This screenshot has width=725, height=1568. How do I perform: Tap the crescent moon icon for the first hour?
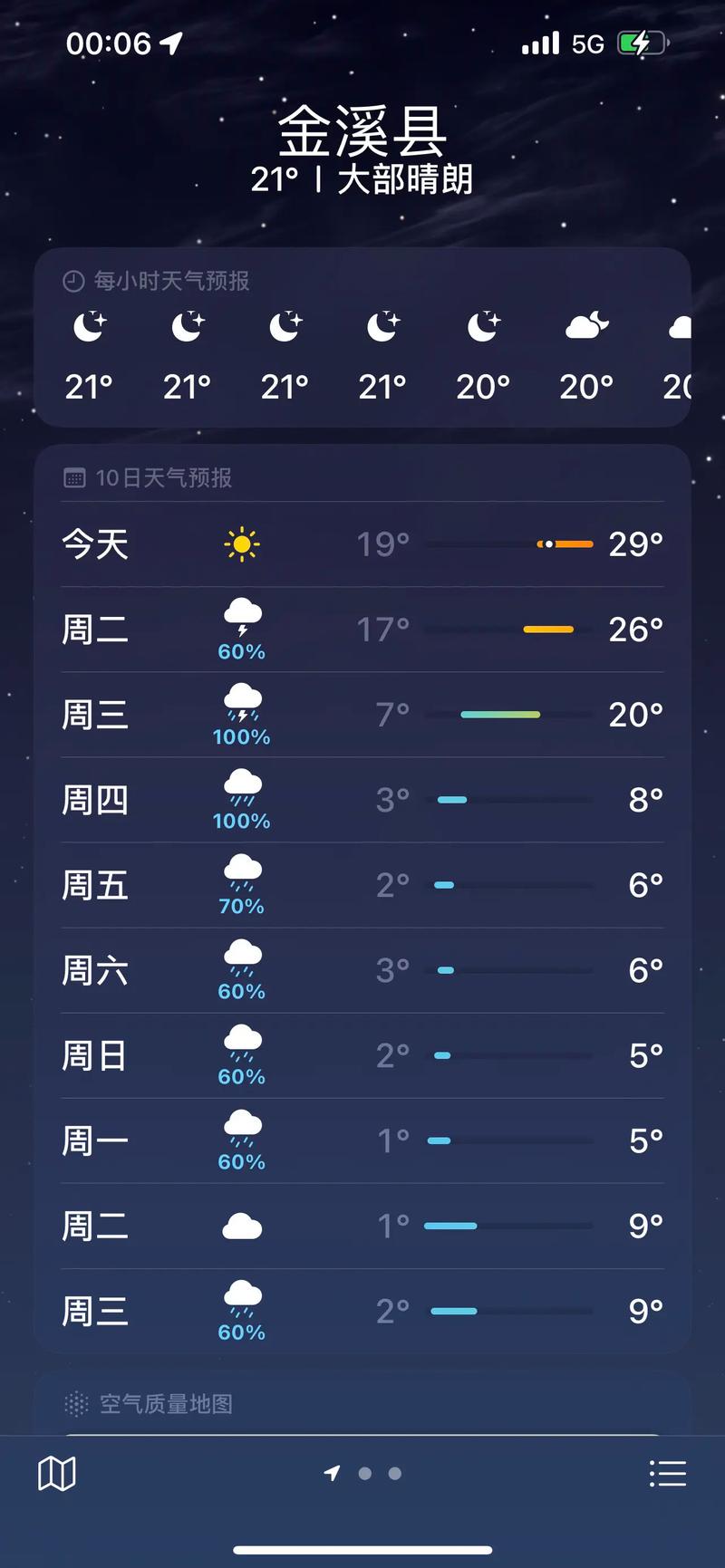pos(88,327)
